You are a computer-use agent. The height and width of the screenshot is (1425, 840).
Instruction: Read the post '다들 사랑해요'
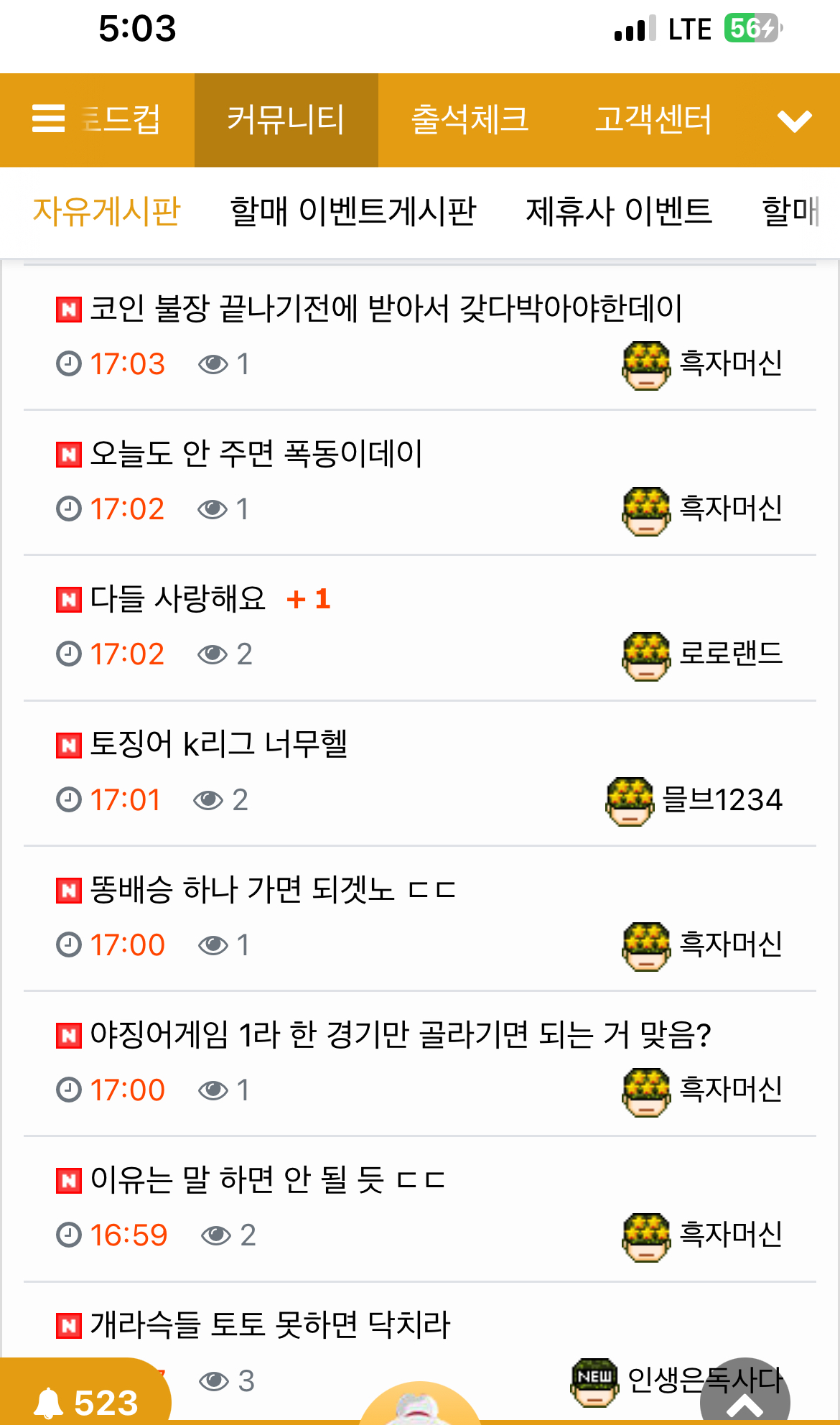tap(178, 599)
